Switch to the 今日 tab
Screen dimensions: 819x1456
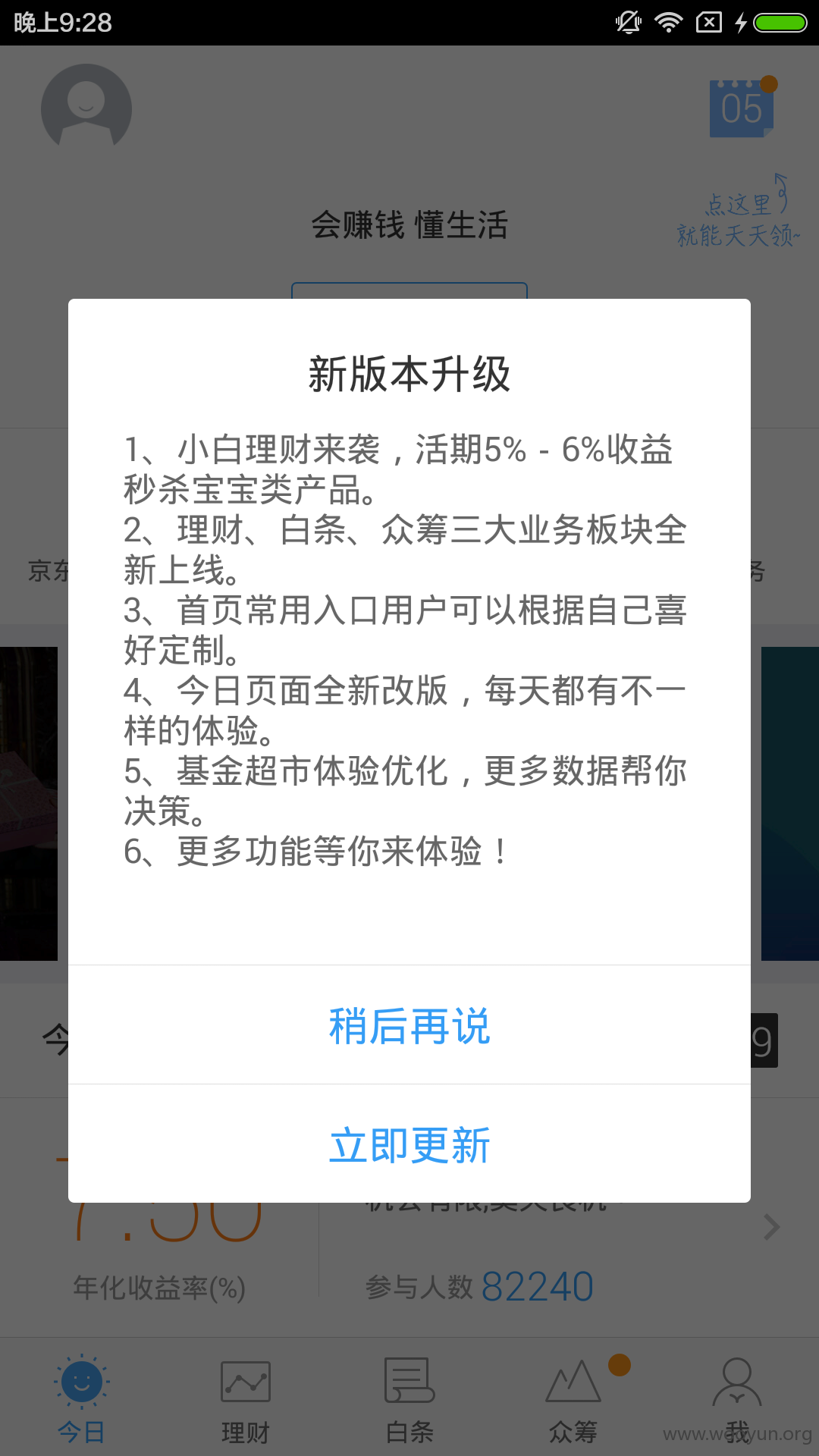82,1398
